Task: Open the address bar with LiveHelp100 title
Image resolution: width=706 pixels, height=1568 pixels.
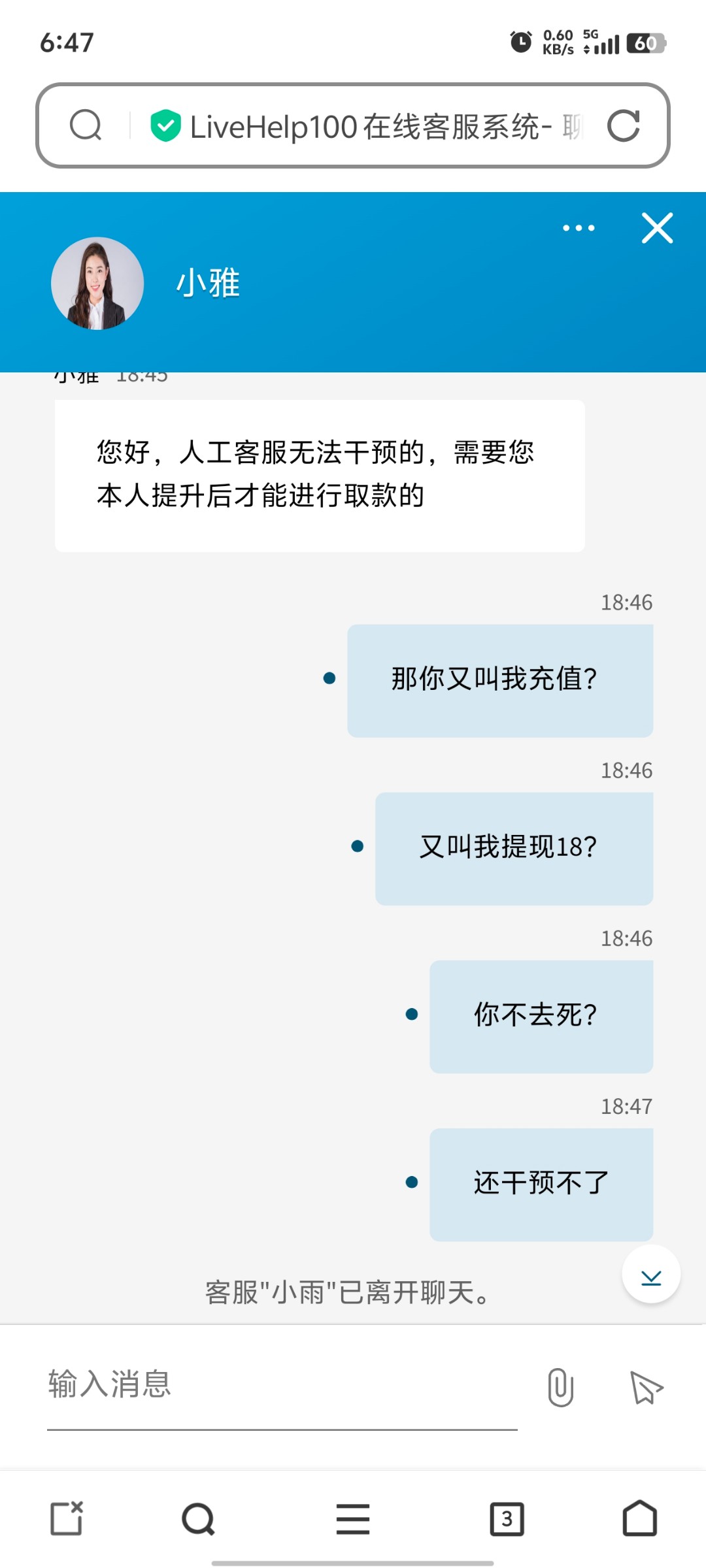Action: click(366, 126)
